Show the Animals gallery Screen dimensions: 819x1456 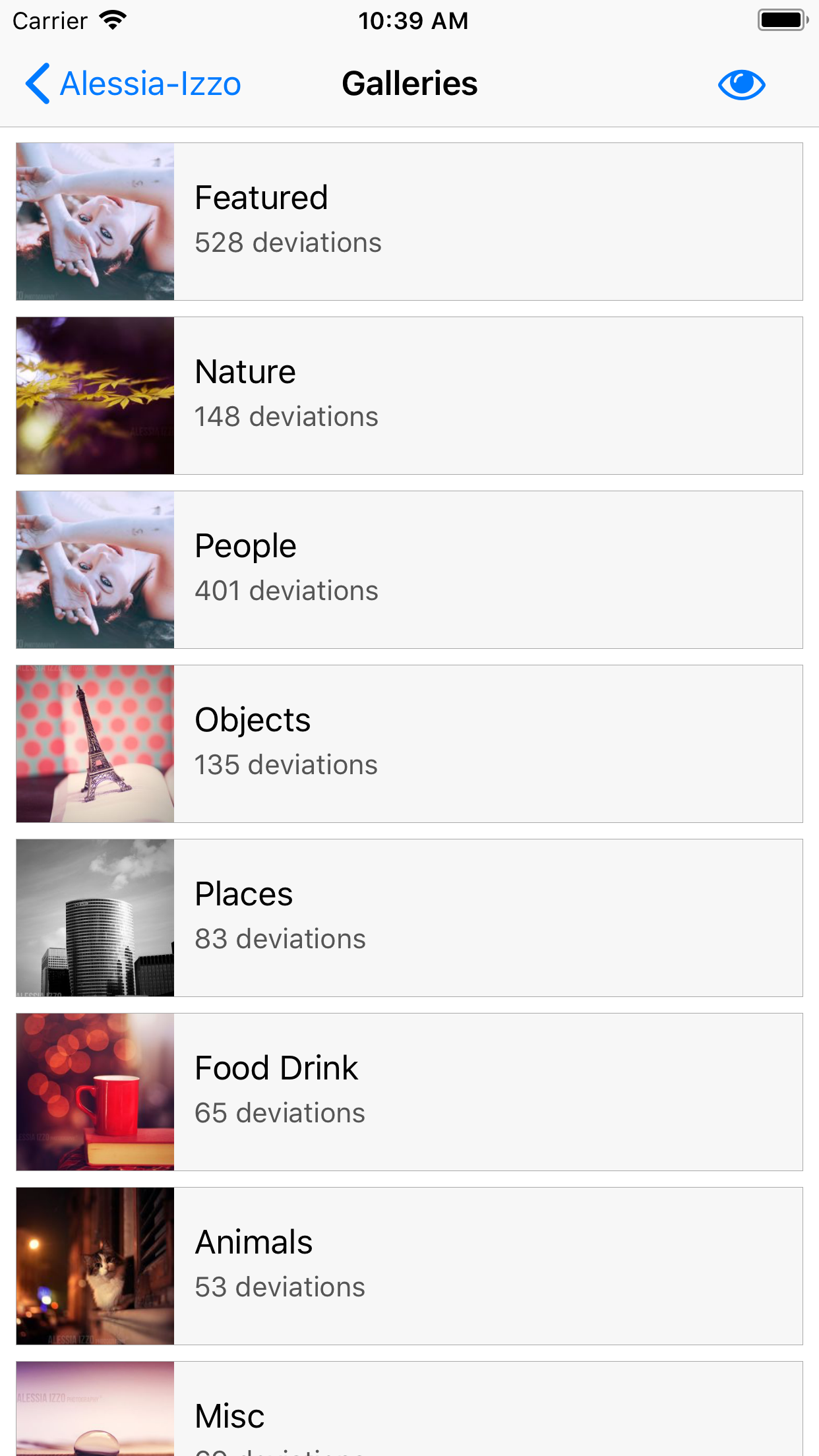409,1266
